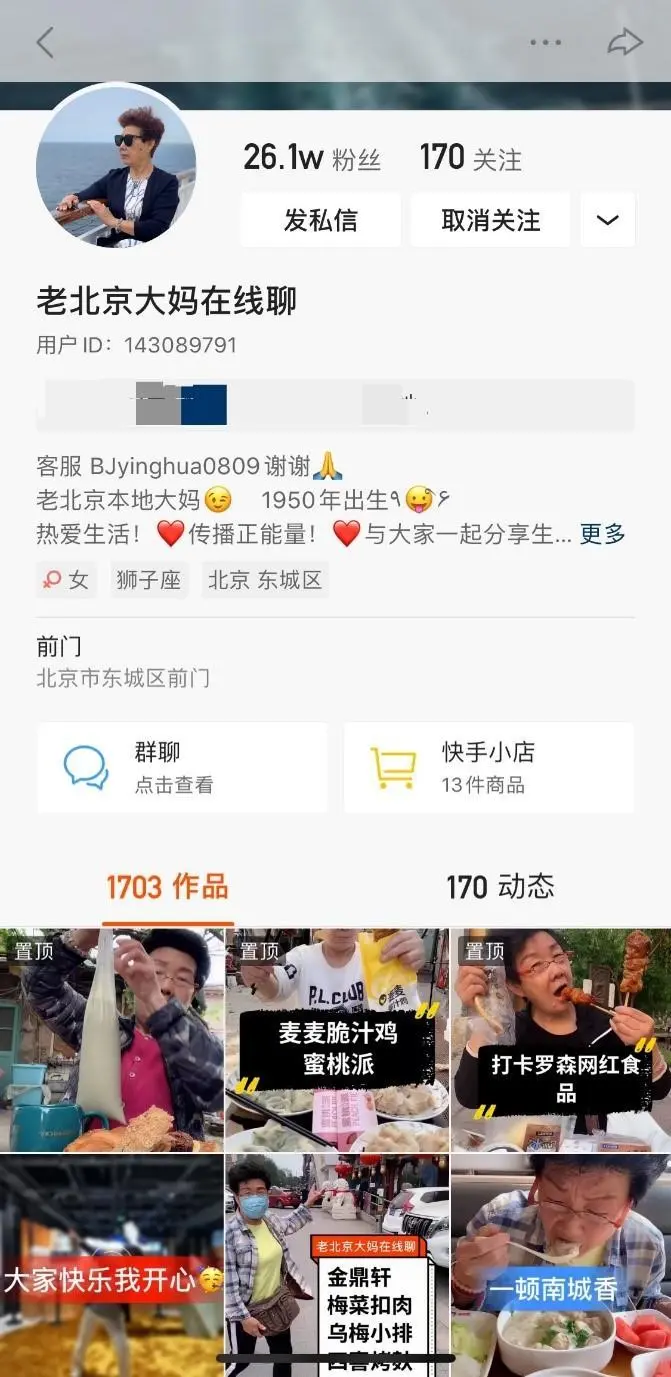Tap 发私信 to send a private message
671x1377 pixels.
pyautogui.click(x=320, y=220)
